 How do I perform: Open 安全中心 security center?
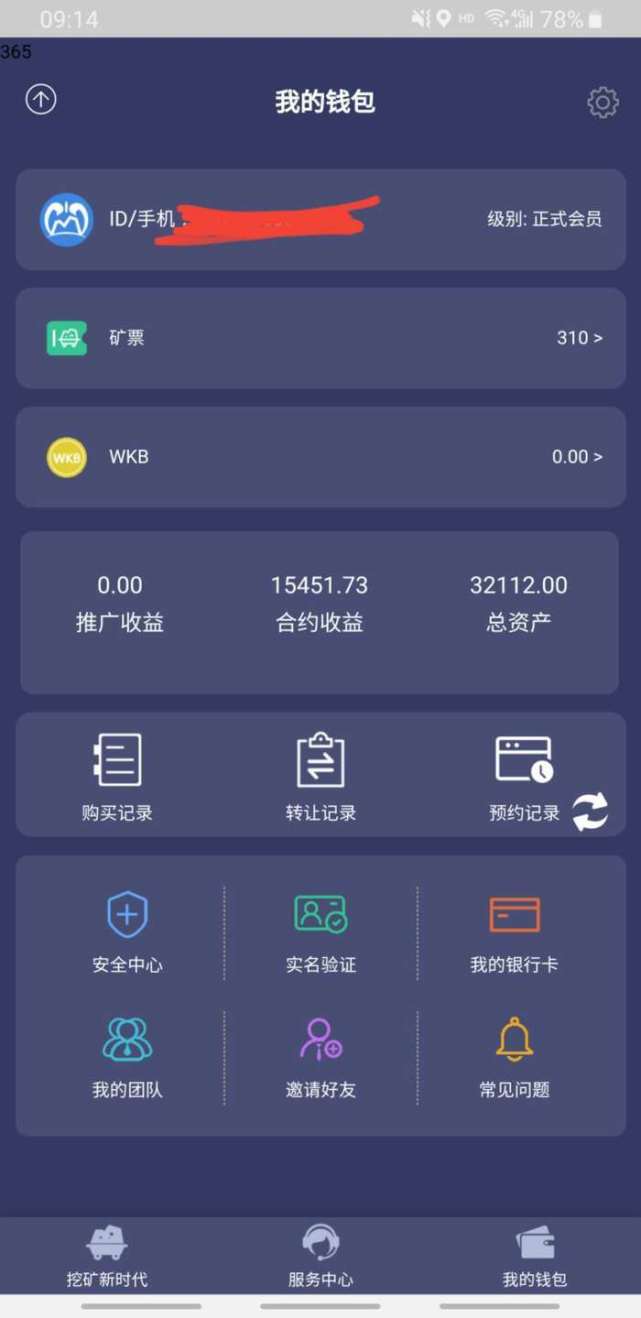127,932
